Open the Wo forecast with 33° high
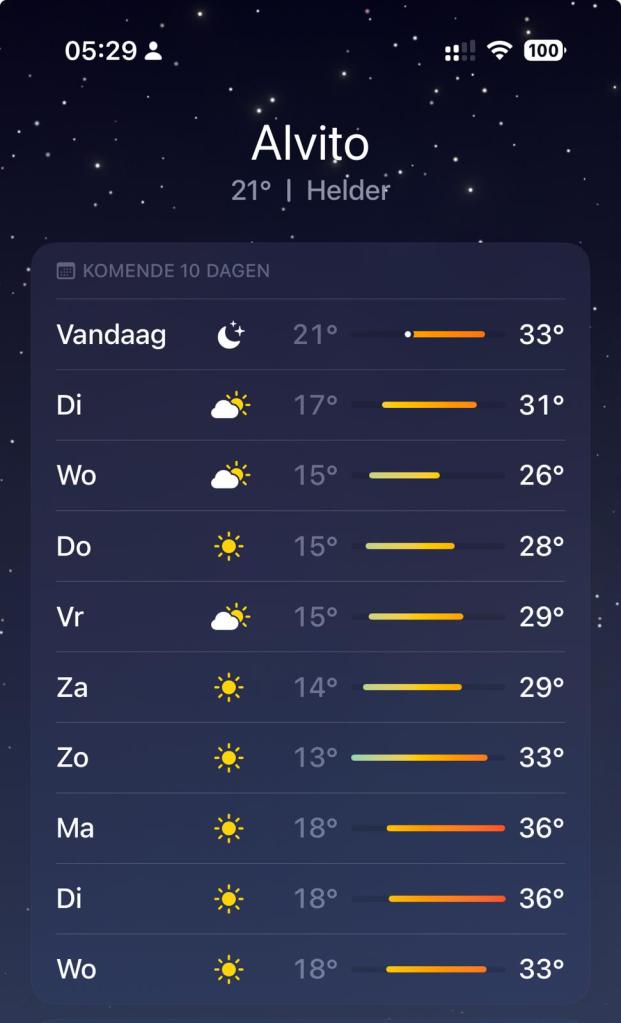Viewport: 621px width, 1023px height. 310,969
